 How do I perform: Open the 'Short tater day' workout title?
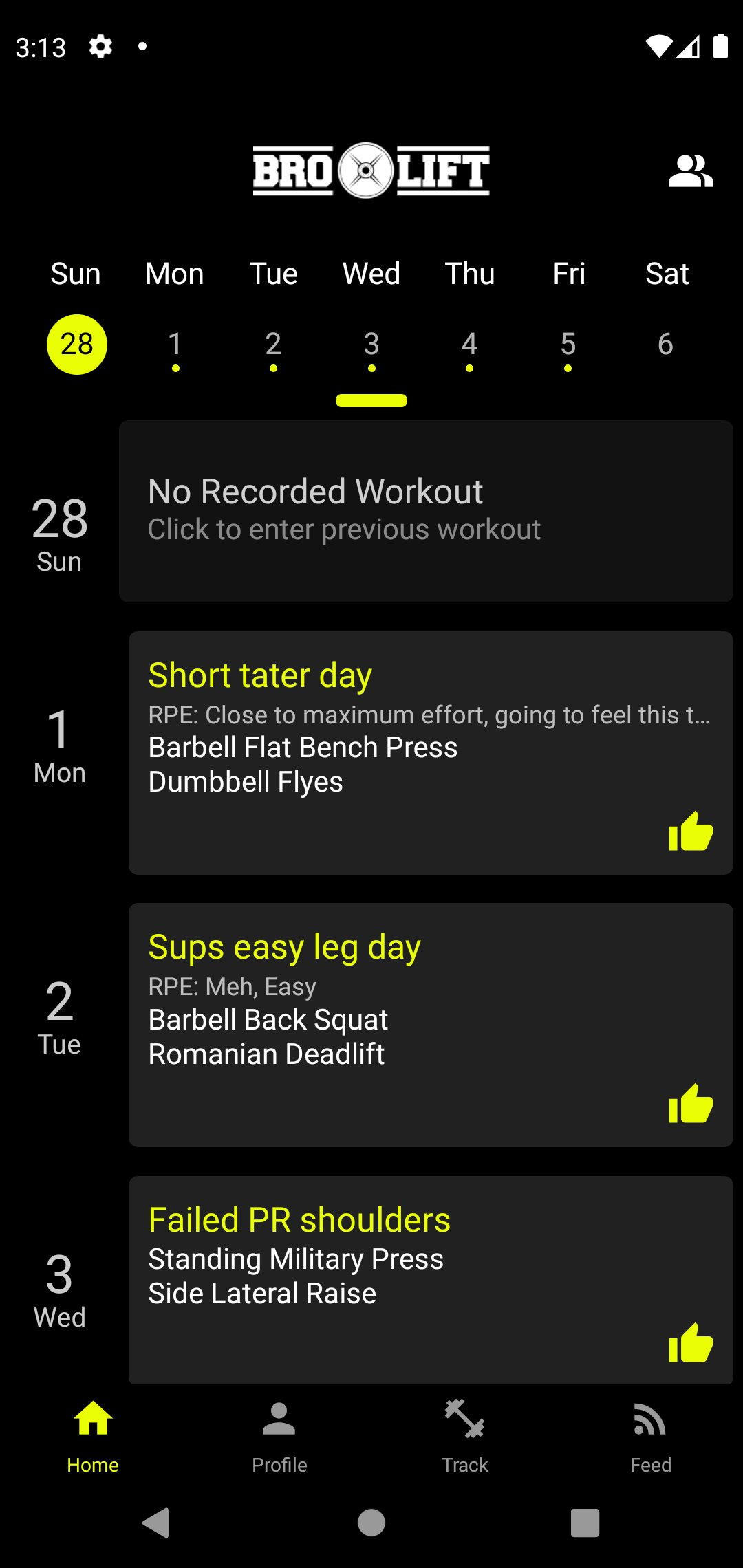coord(260,674)
